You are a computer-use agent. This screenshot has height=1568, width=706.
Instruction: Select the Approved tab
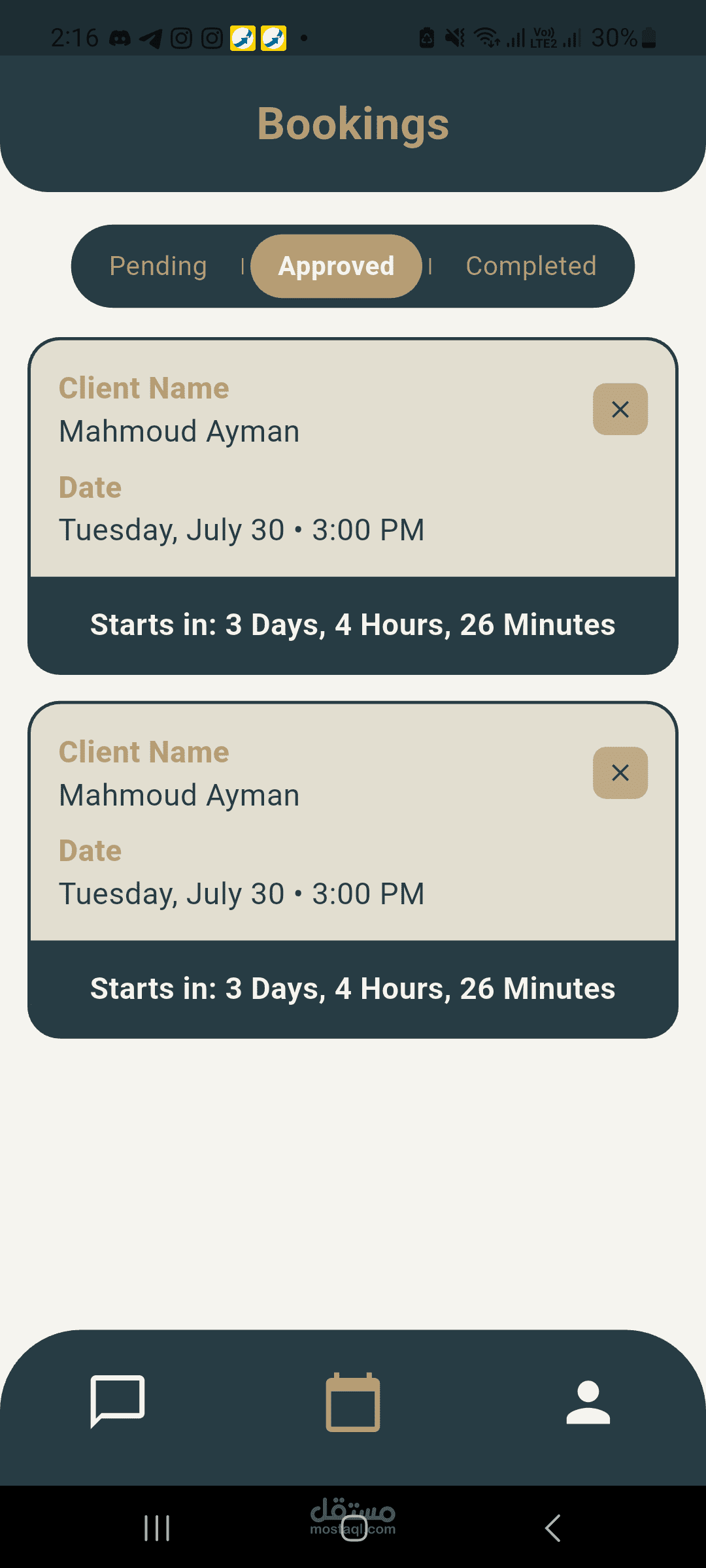pyautogui.click(x=336, y=267)
